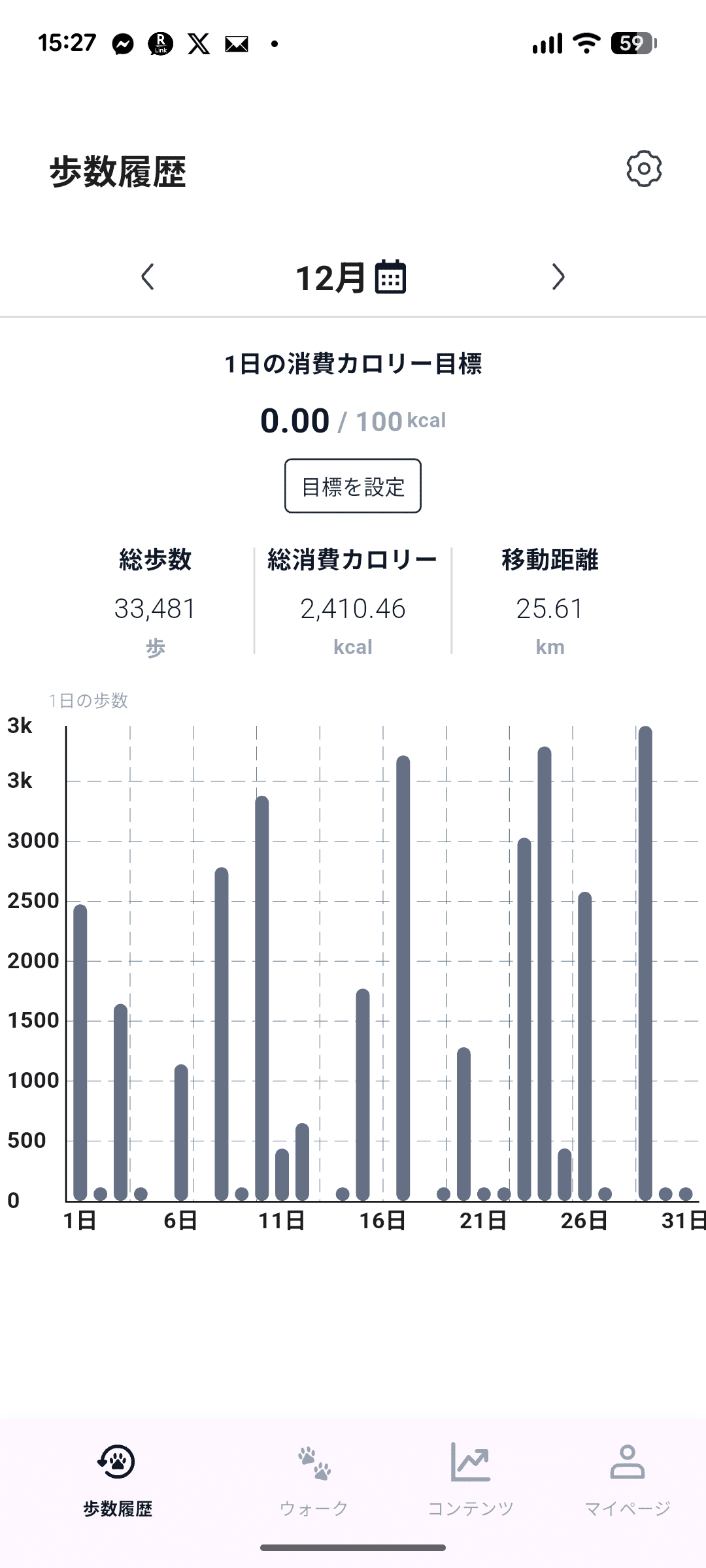
Task: Tap the 0.00 / 100 kcal progress value
Action: (x=352, y=420)
